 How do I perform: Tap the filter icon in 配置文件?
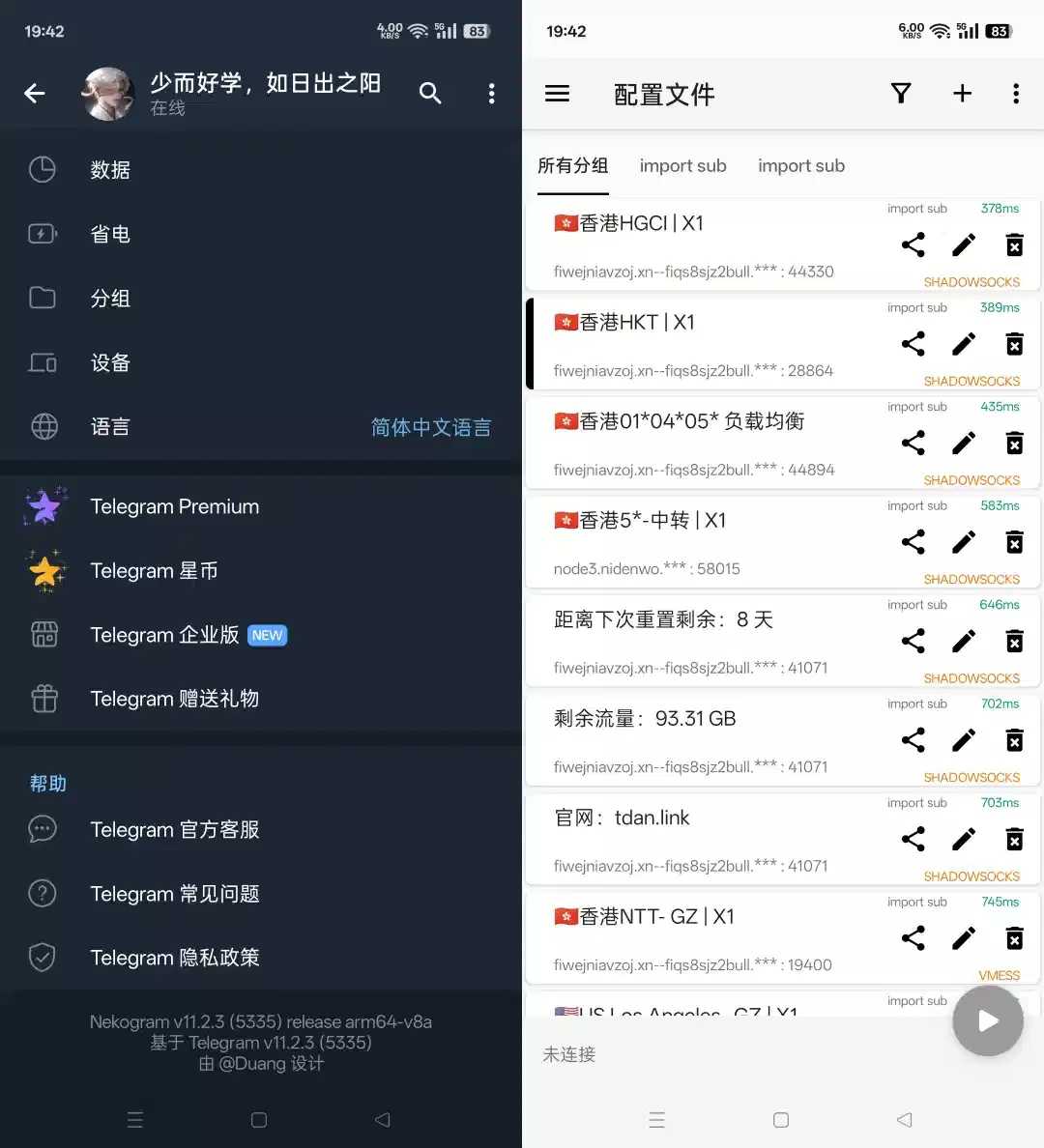pyautogui.click(x=901, y=94)
